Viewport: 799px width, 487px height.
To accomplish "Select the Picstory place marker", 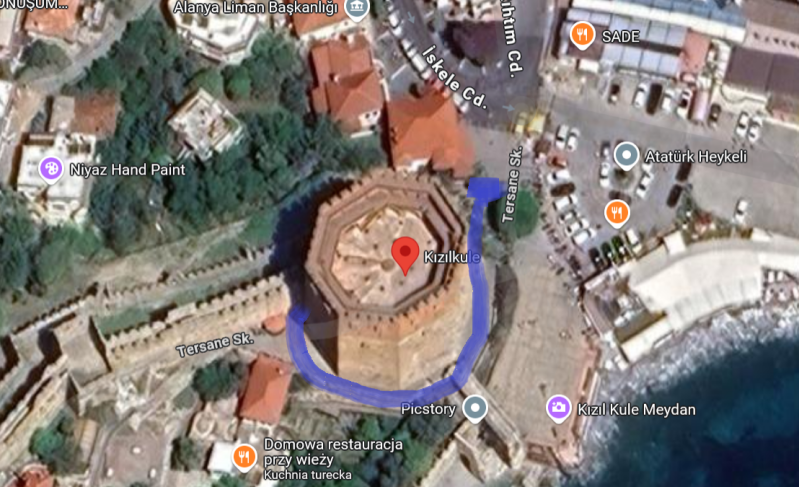I will click(475, 408).
